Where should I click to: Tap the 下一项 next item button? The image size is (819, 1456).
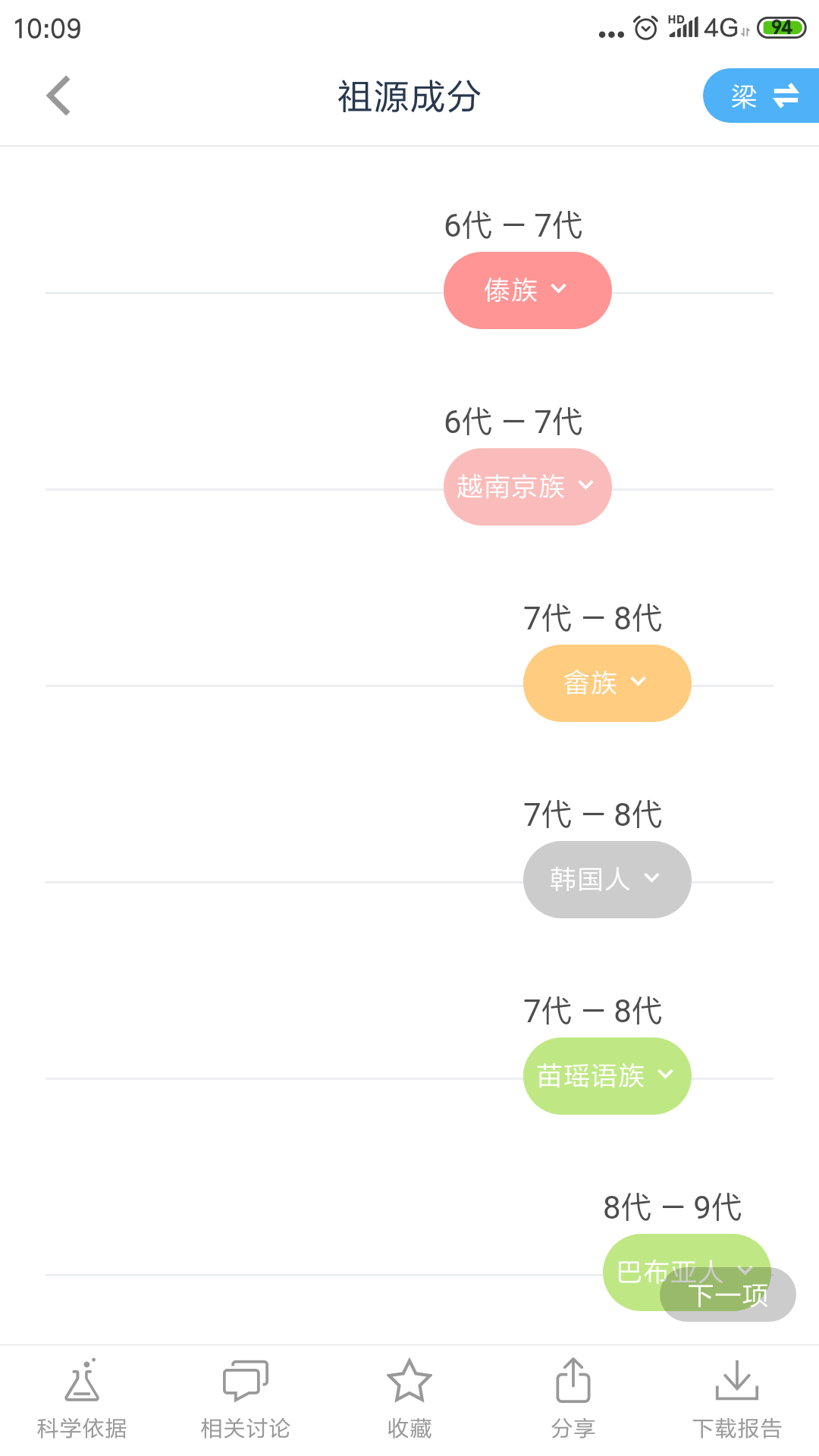pos(728,1294)
